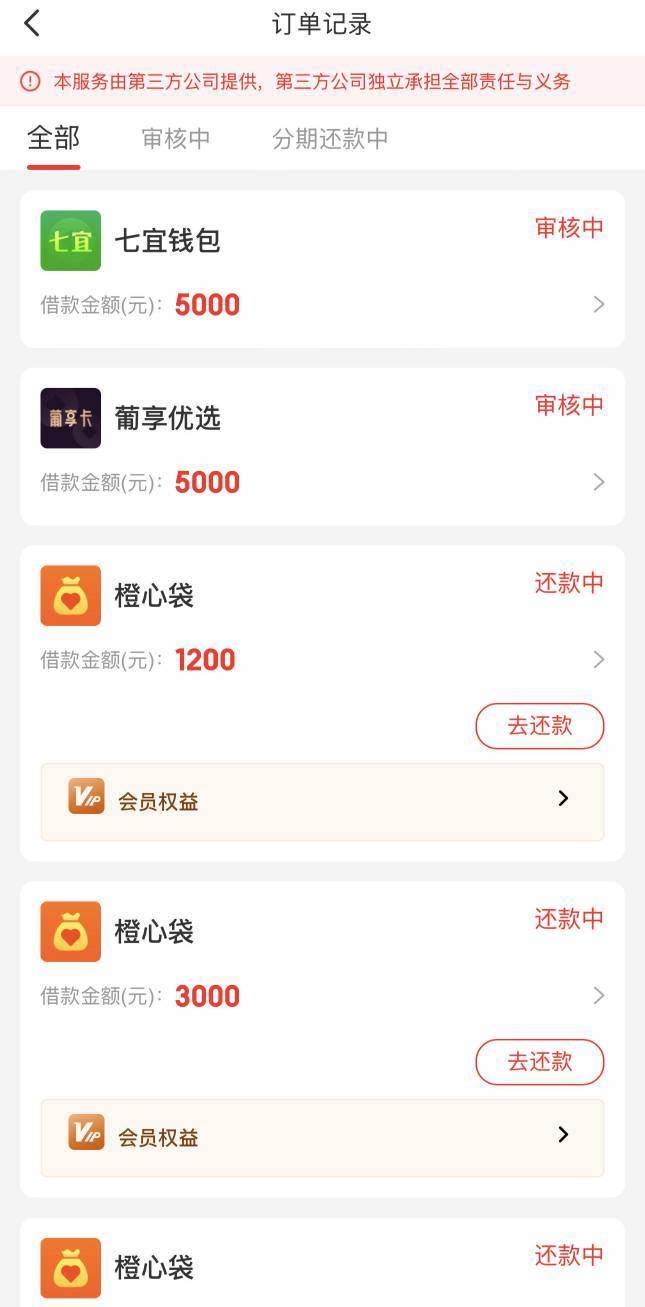Open the 七宜钱包 order card

pos(322,269)
